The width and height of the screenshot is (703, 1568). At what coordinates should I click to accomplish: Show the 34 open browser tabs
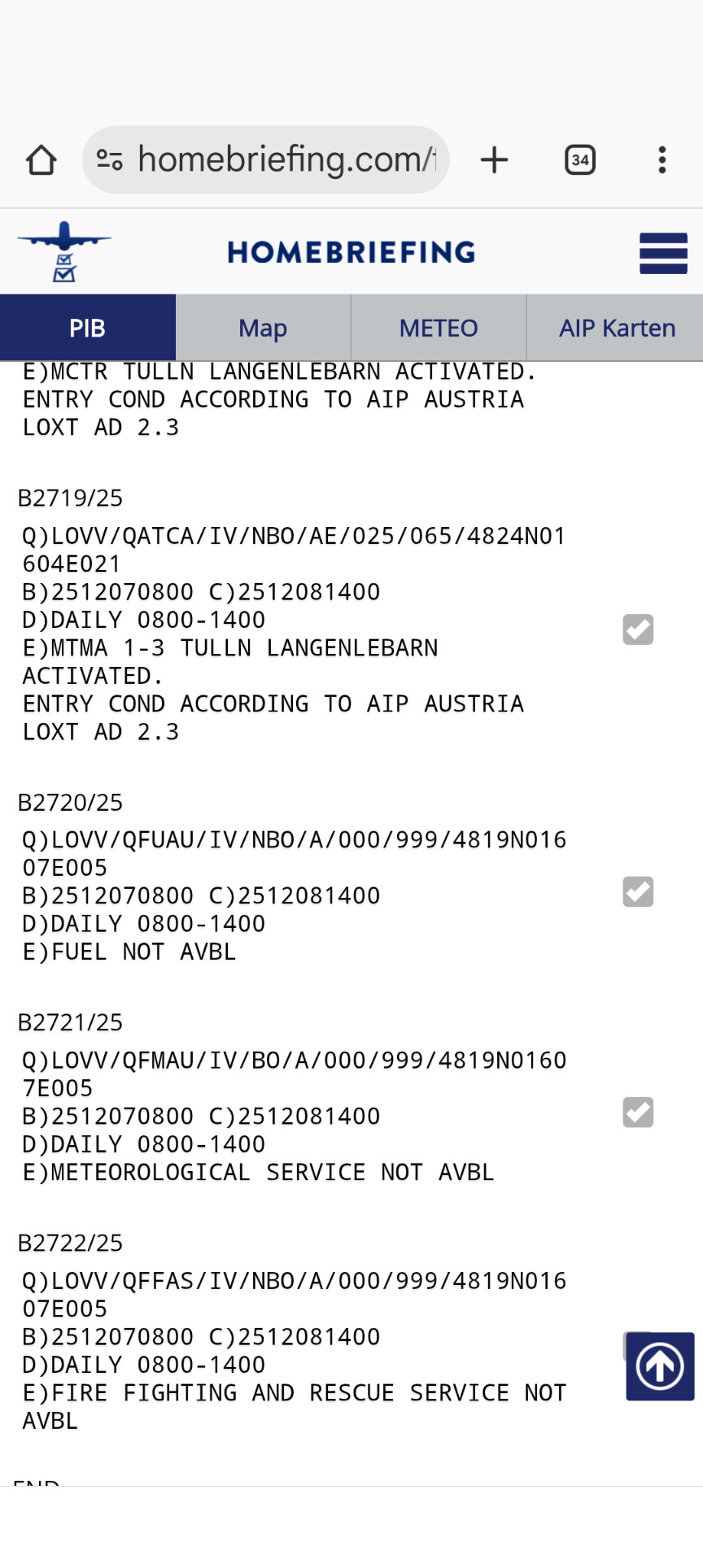579,159
